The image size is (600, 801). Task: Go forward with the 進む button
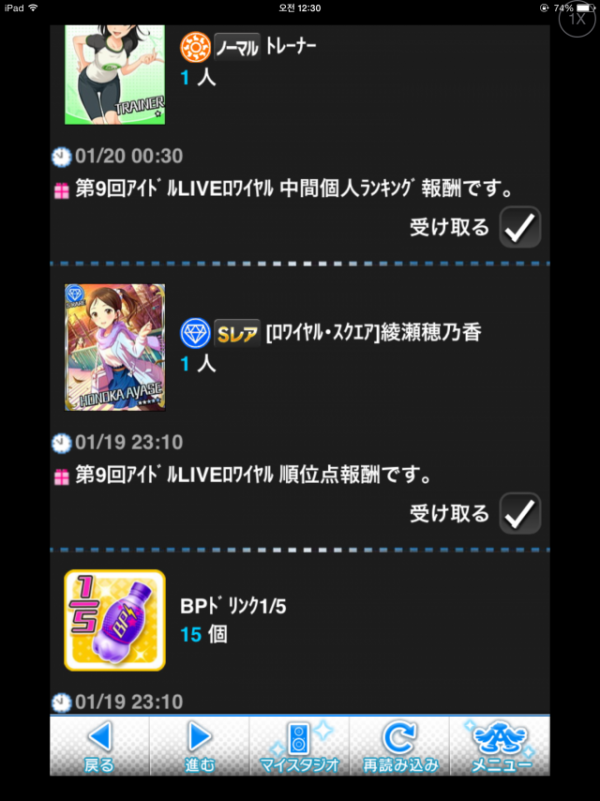pos(199,747)
